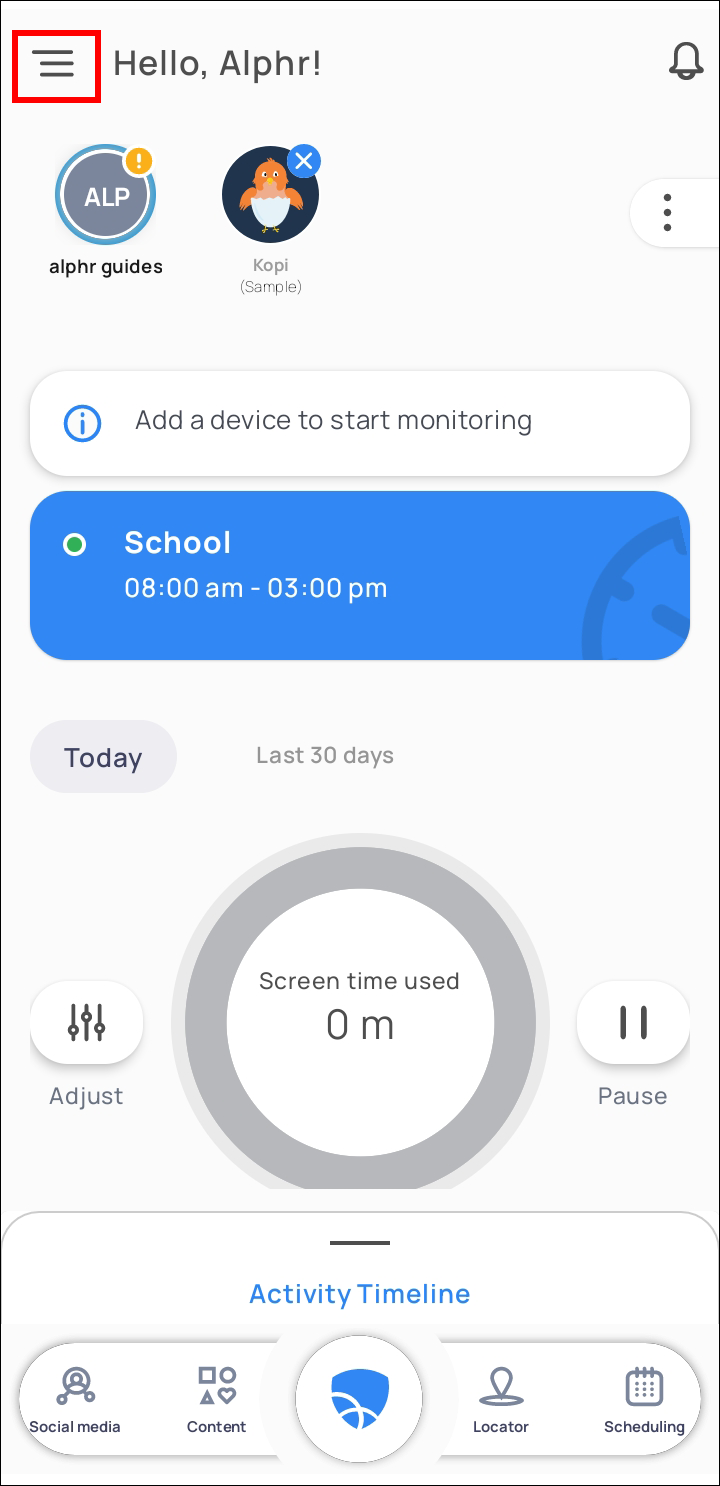Open the hamburger drawer menu
Viewport: 720px width, 1486px height.
pyautogui.click(x=57, y=65)
